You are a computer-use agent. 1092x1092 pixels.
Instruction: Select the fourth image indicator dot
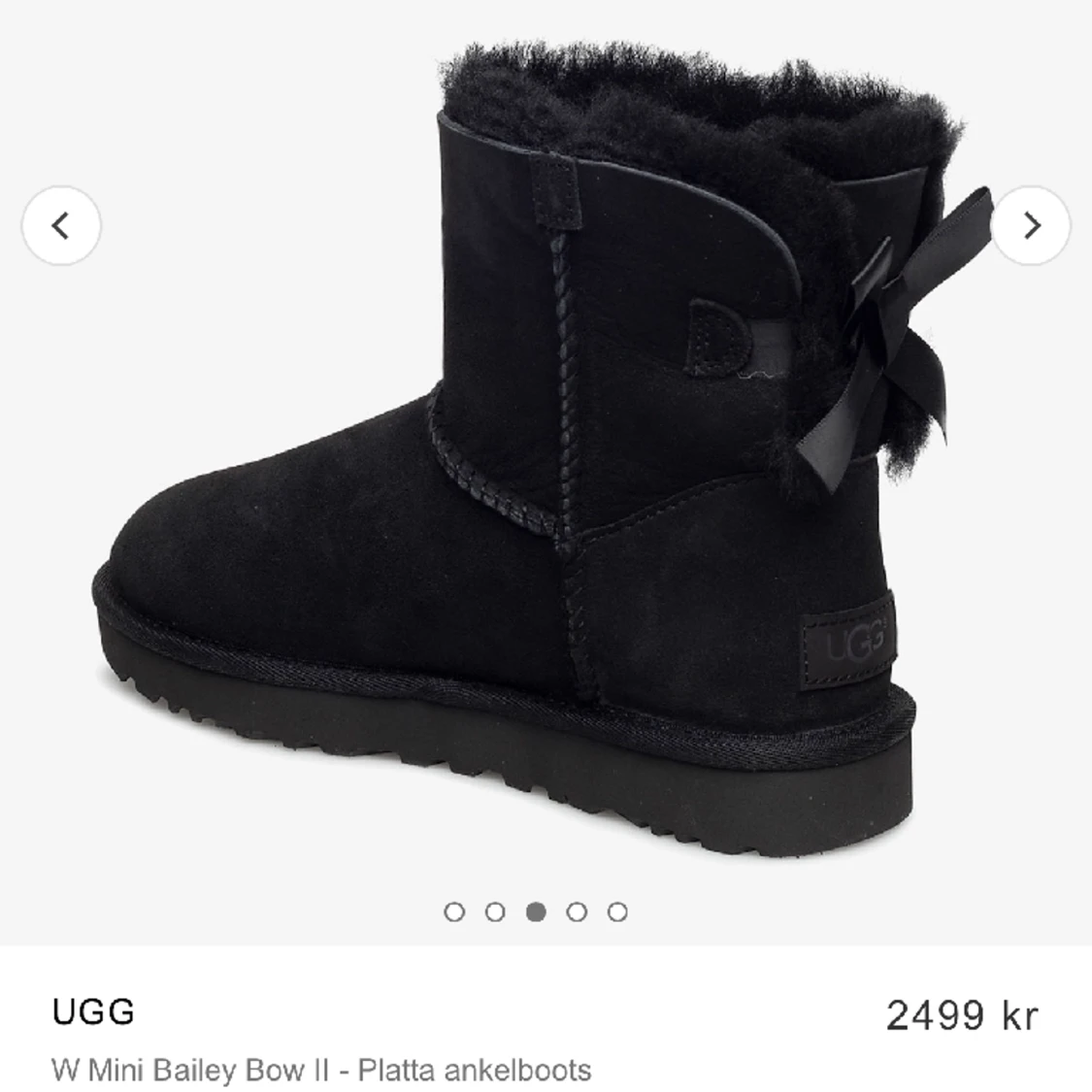pyautogui.click(x=577, y=911)
